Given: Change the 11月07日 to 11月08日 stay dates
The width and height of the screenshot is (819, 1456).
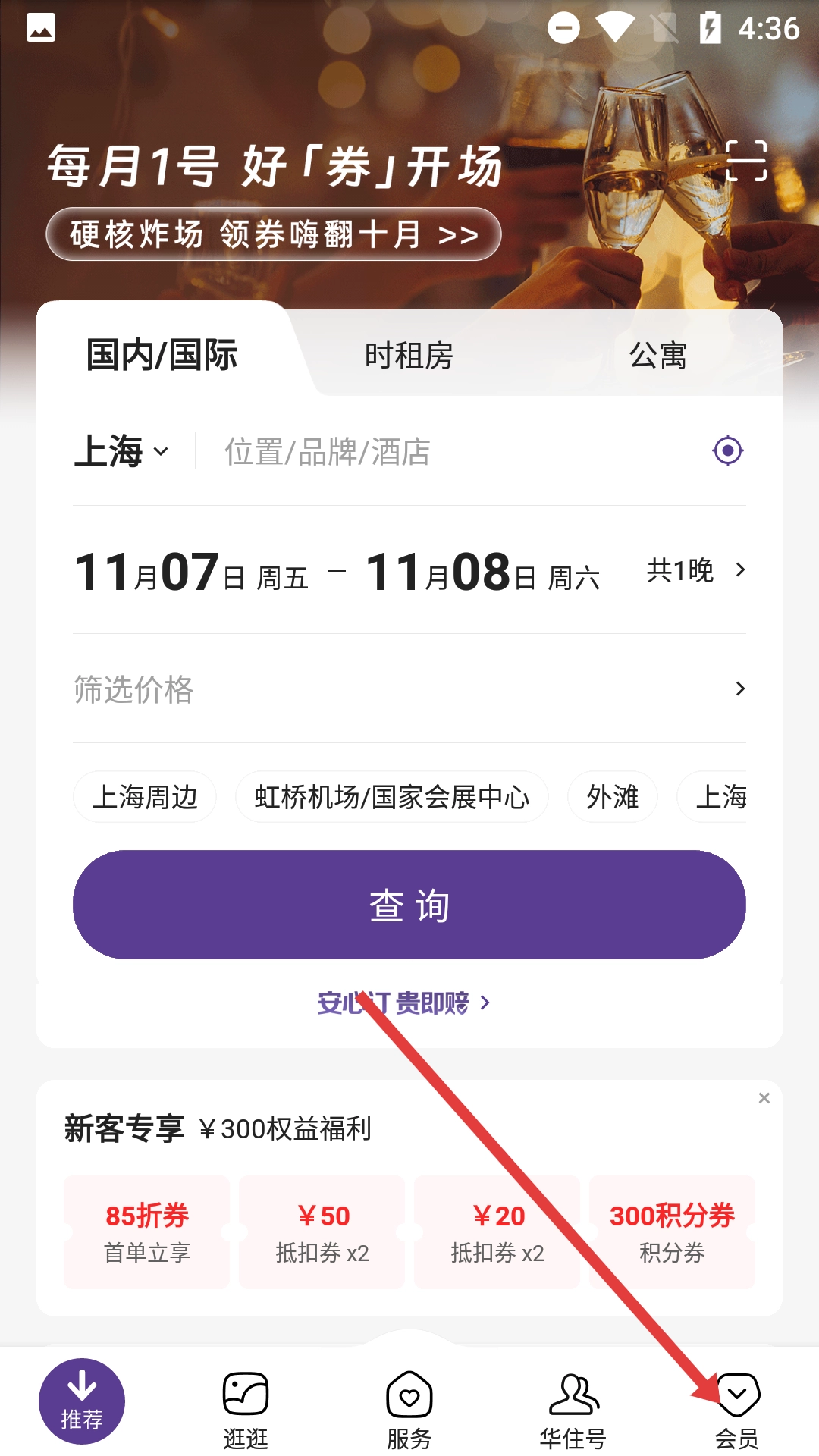Looking at the screenshot, I should point(409,571).
